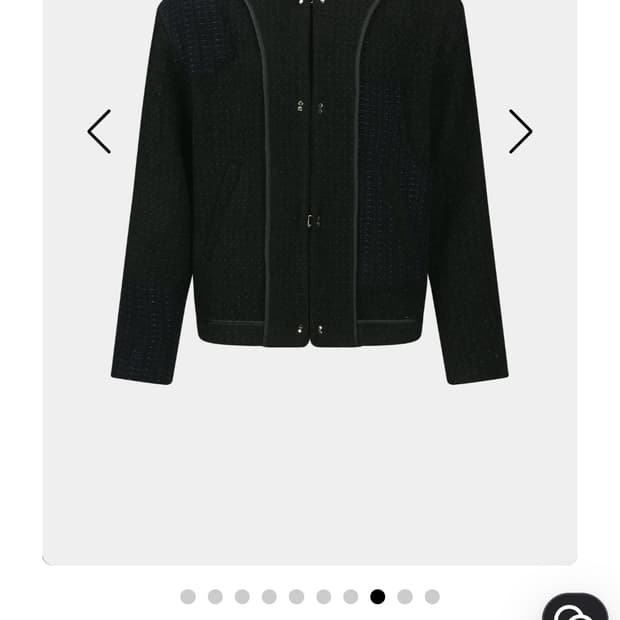This screenshot has width=620, height=620.
Task: Show the previous product photo
Action: (x=99, y=132)
